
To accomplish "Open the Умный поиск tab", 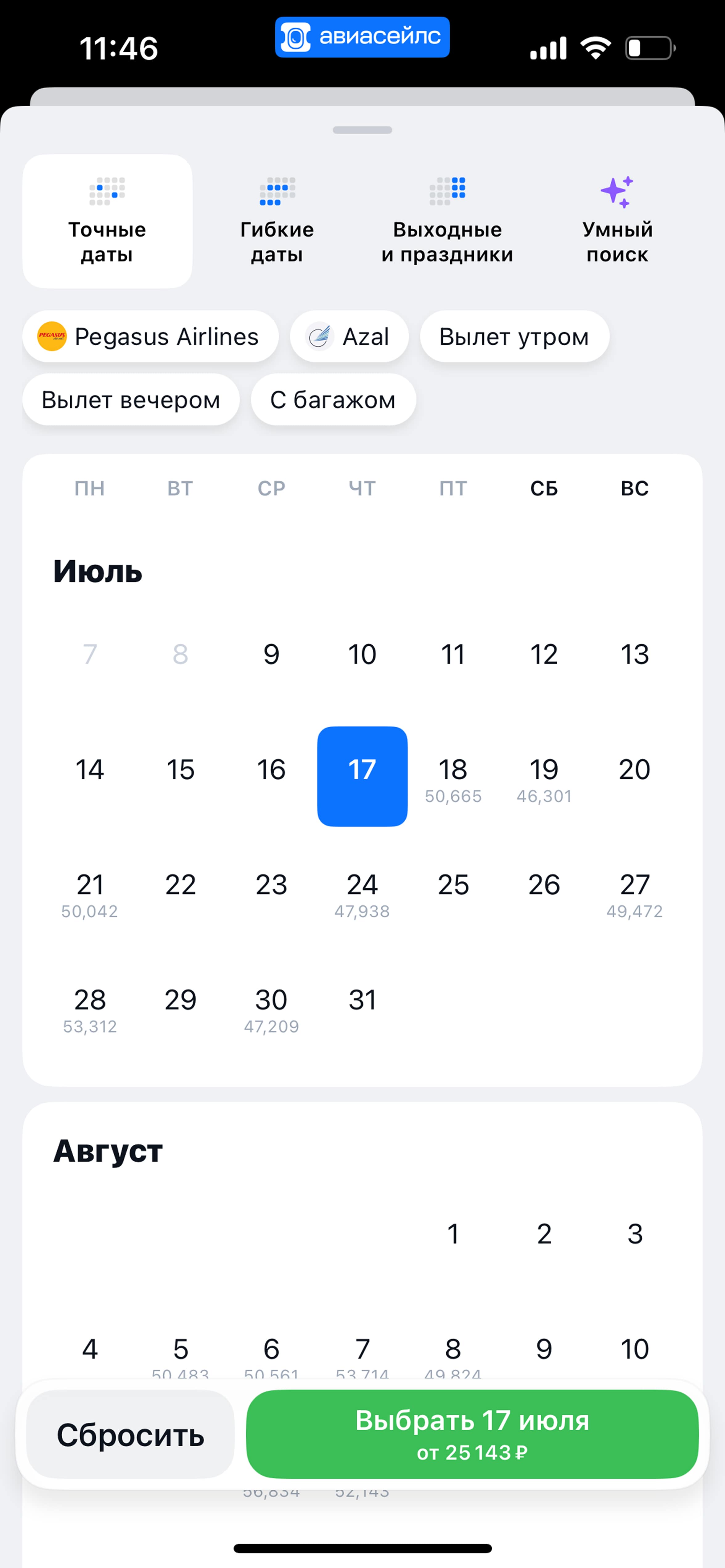I will (617, 221).
